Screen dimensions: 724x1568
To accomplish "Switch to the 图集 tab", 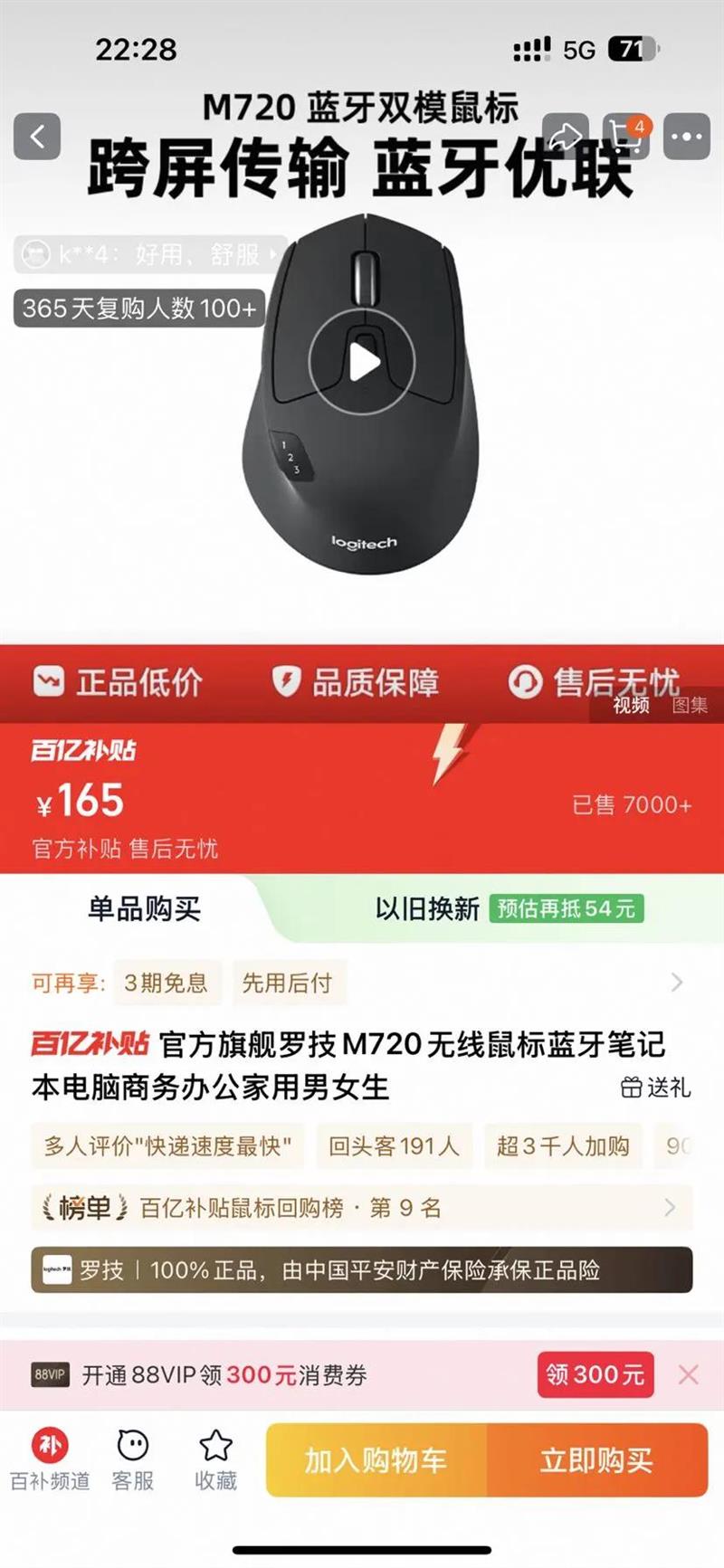I will tap(691, 704).
